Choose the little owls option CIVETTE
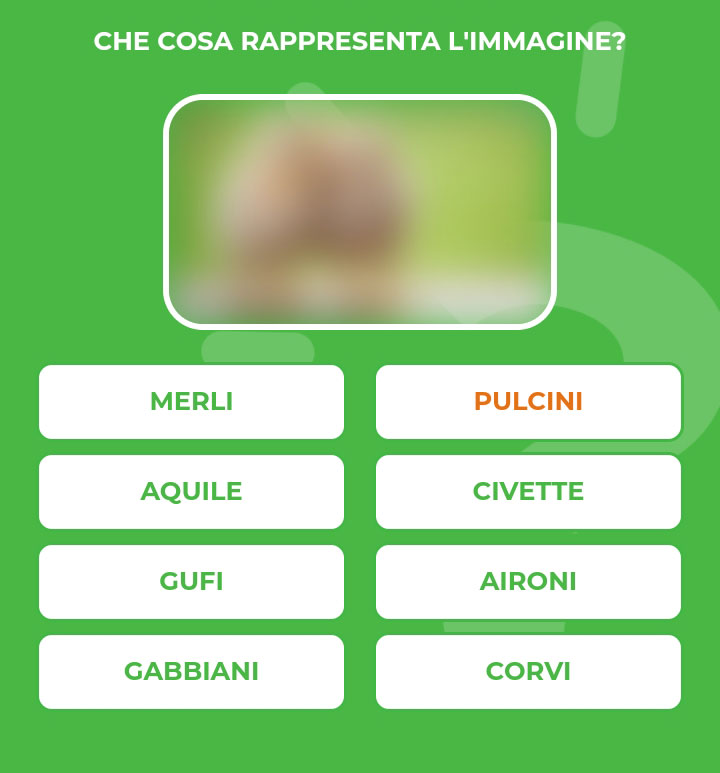The width and height of the screenshot is (720, 773). [x=528, y=492]
